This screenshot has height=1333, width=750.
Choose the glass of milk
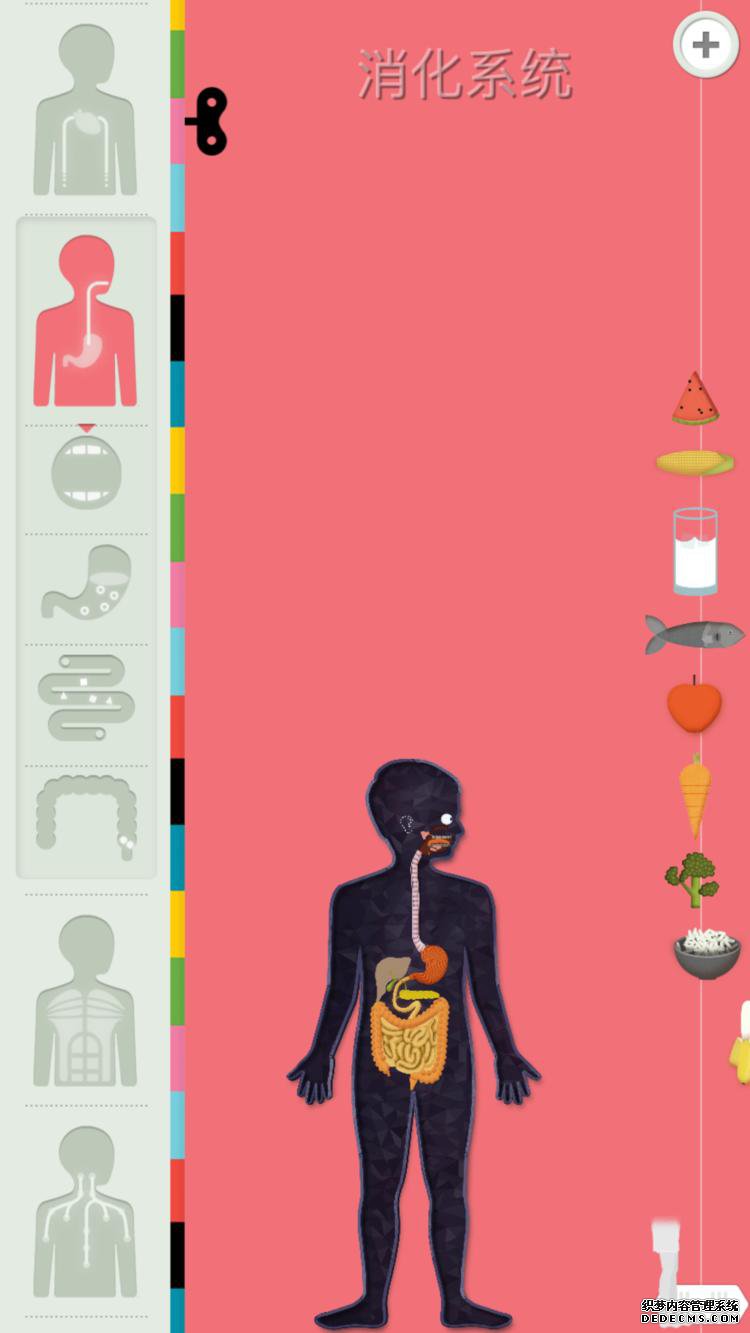694,551
